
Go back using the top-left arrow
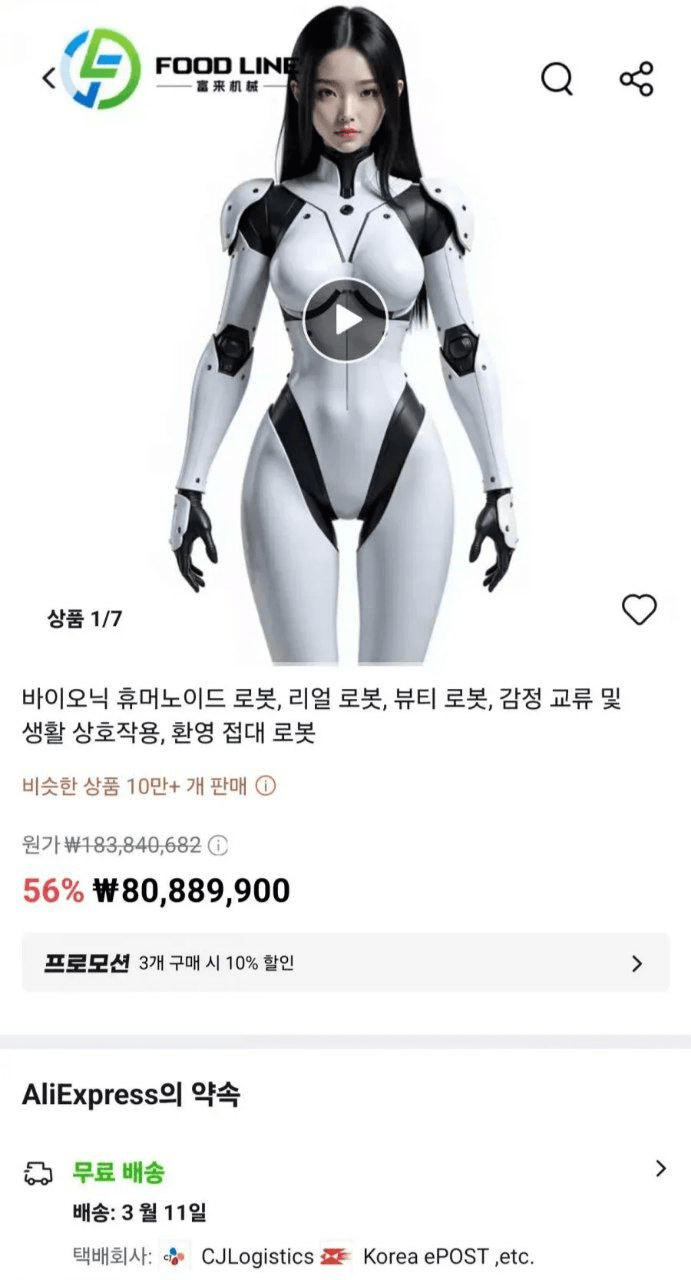click(49, 78)
